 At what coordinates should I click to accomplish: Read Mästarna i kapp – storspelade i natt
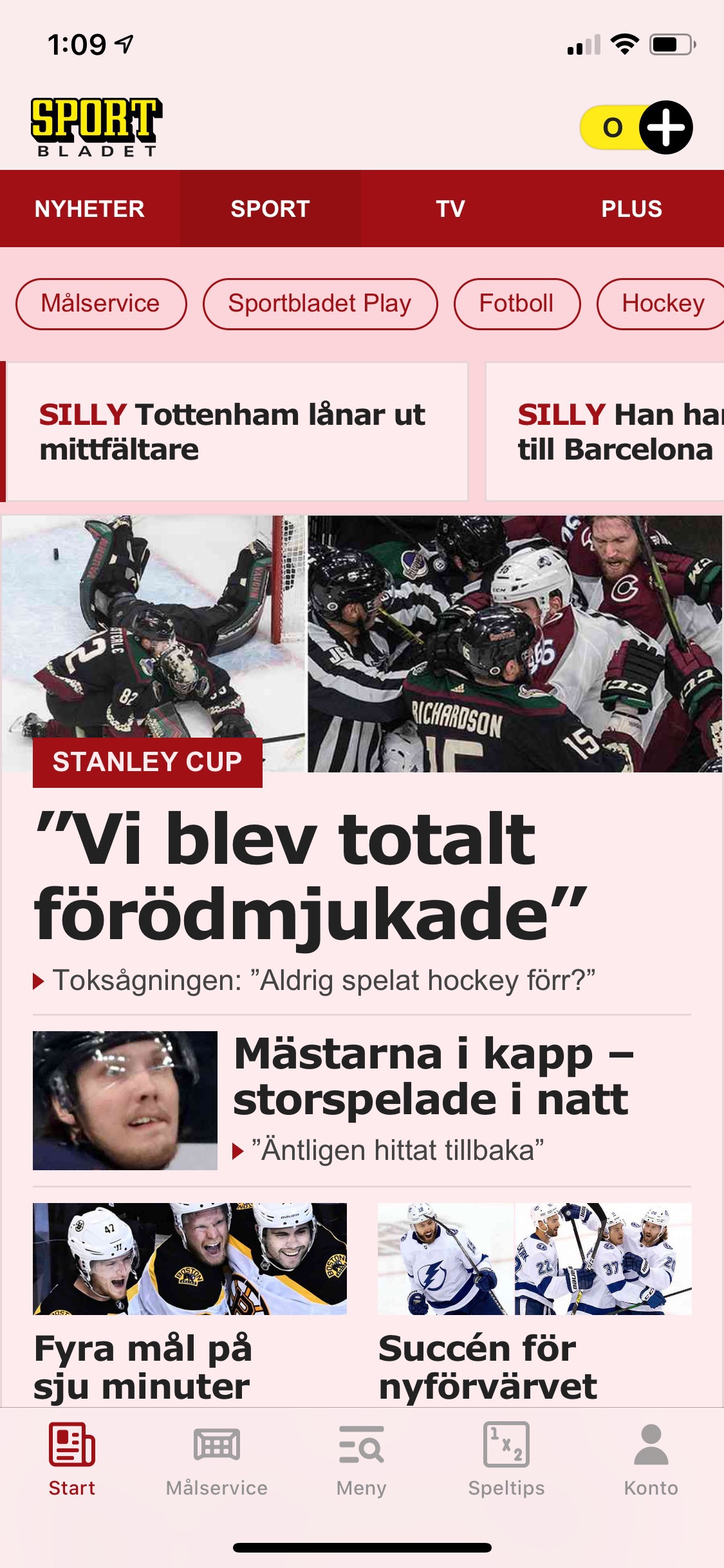[x=431, y=1076]
